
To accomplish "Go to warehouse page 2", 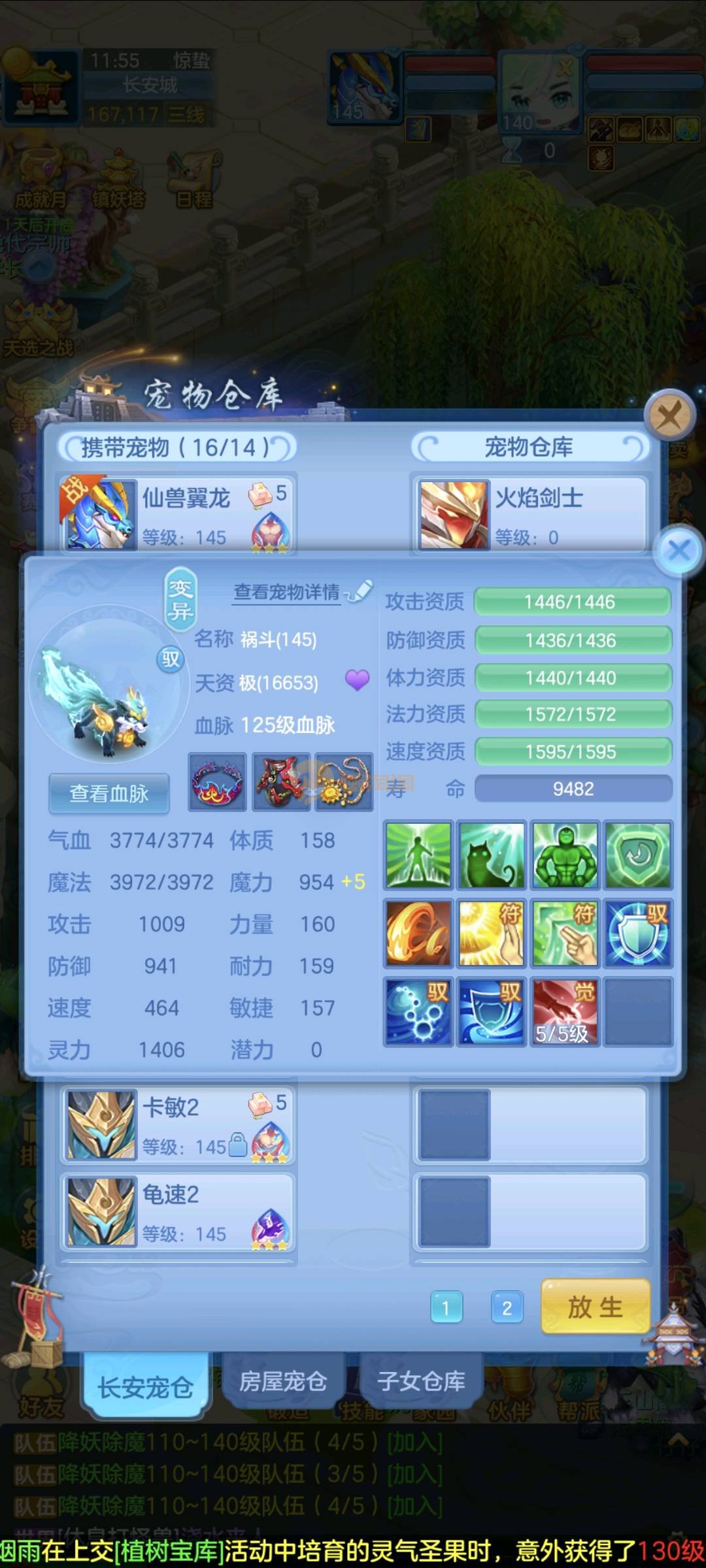I will click(x=507, y=1308).
